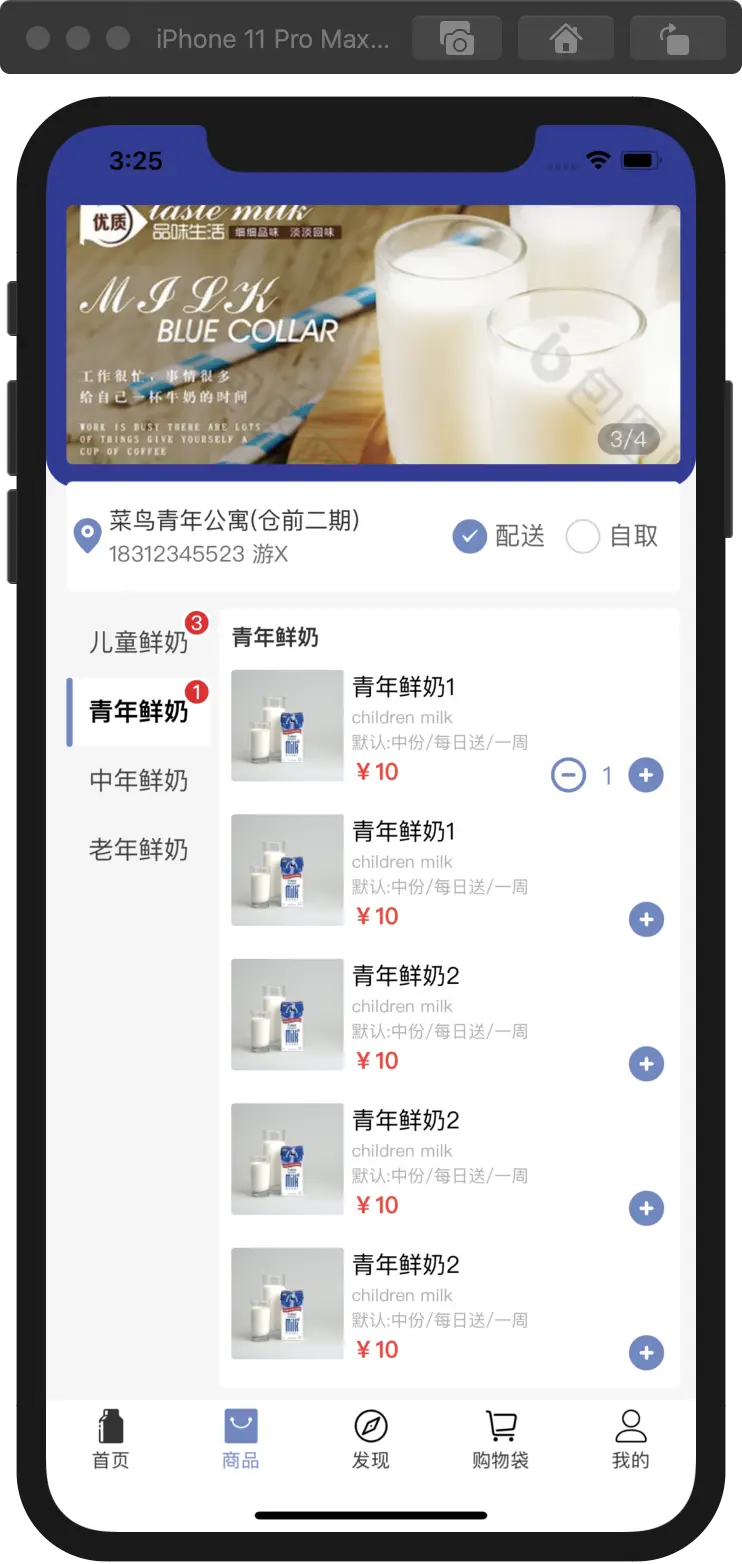Go to the 我的 profile tab
Viewport: 742px width, 1564px height.
tap(630, 1439)
